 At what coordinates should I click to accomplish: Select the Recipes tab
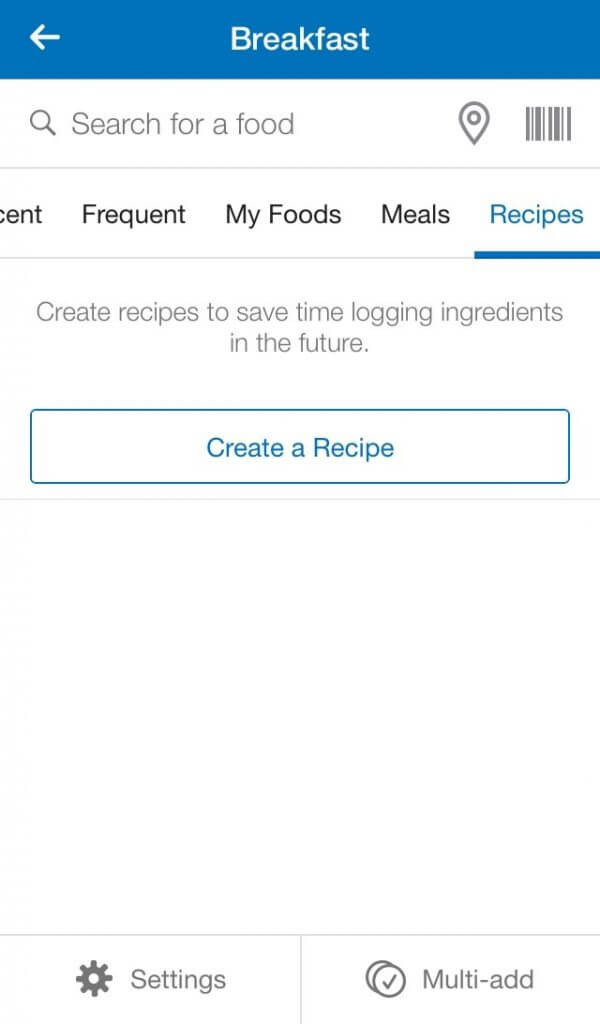tap(537, 215)
